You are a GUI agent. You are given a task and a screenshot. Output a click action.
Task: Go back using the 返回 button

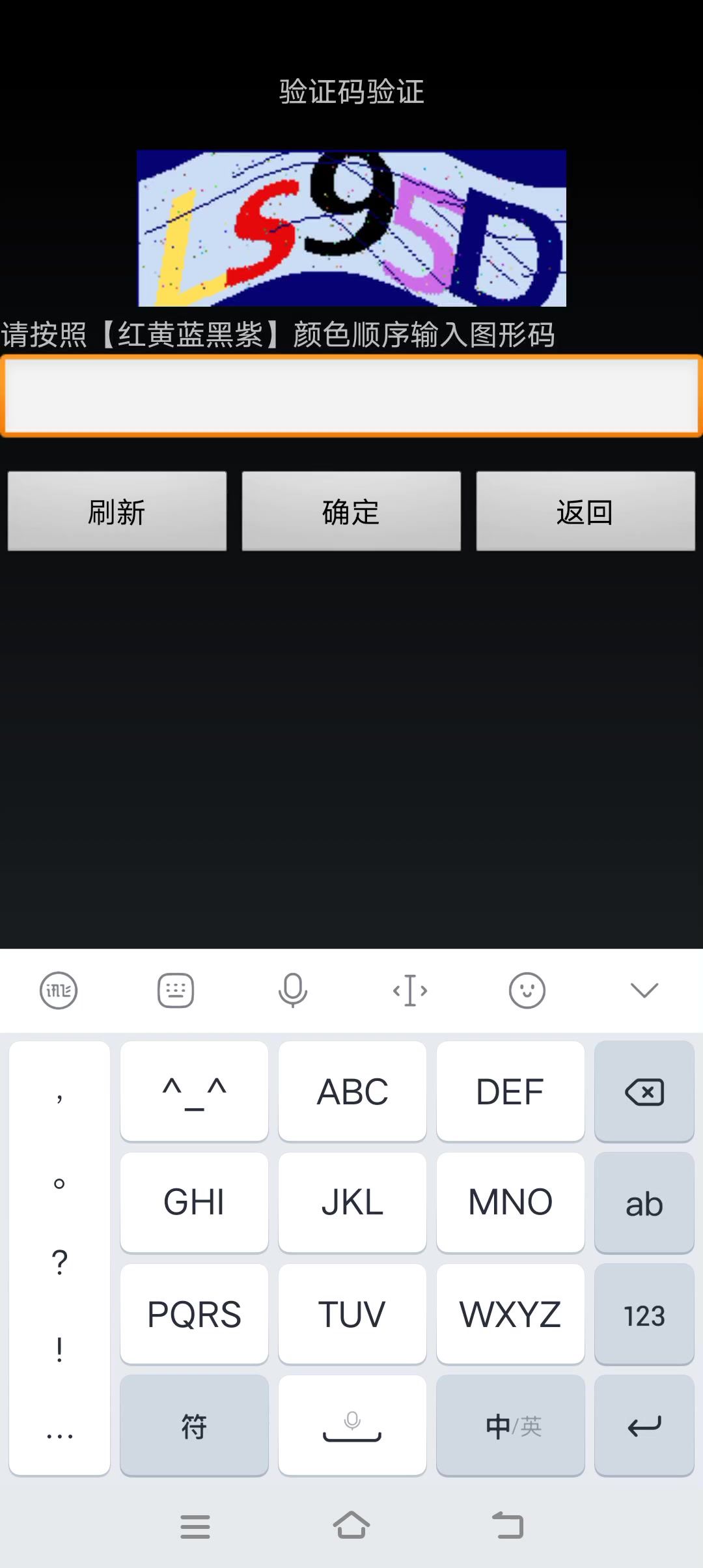(585, 511)
